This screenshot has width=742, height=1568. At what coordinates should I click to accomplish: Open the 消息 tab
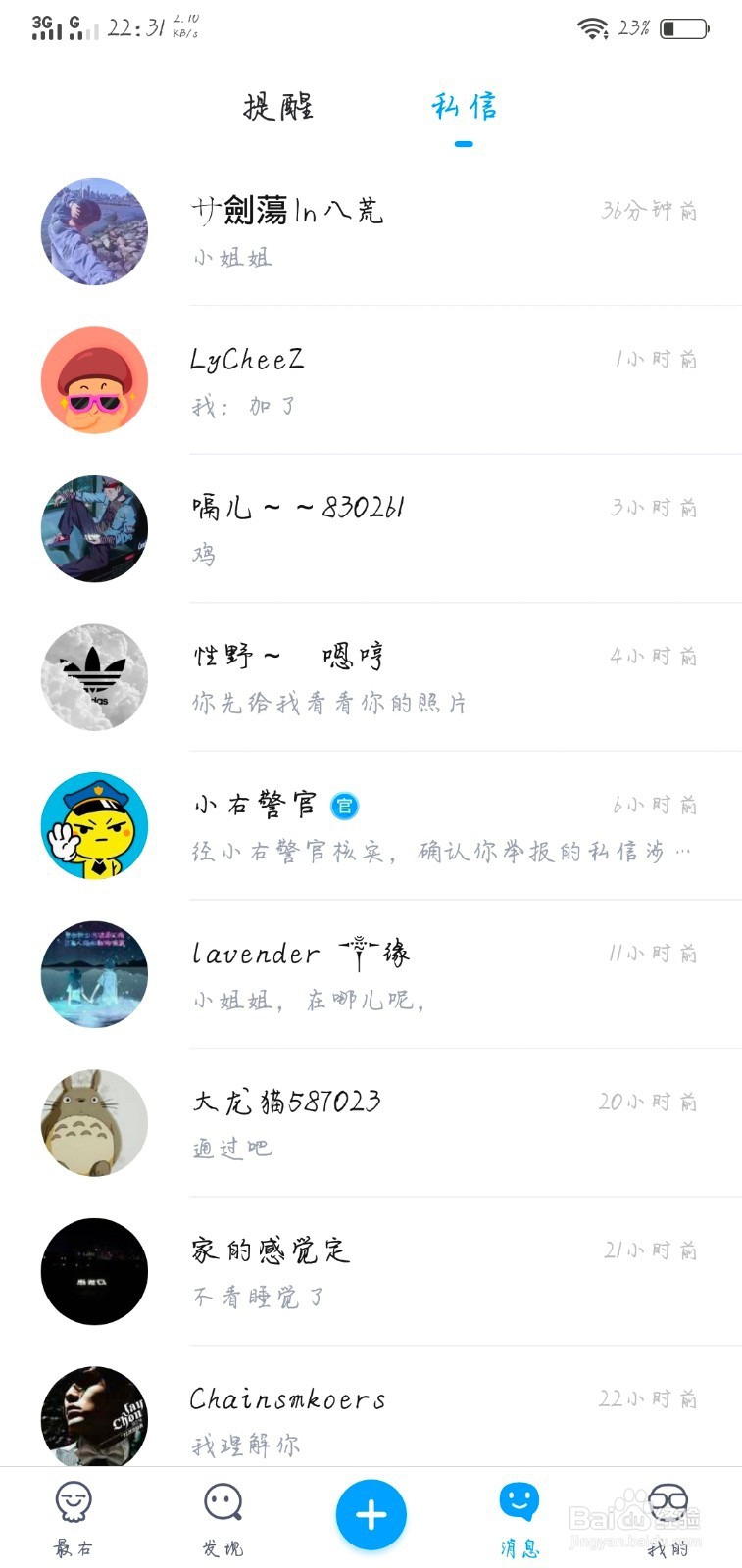point(519,1518)
